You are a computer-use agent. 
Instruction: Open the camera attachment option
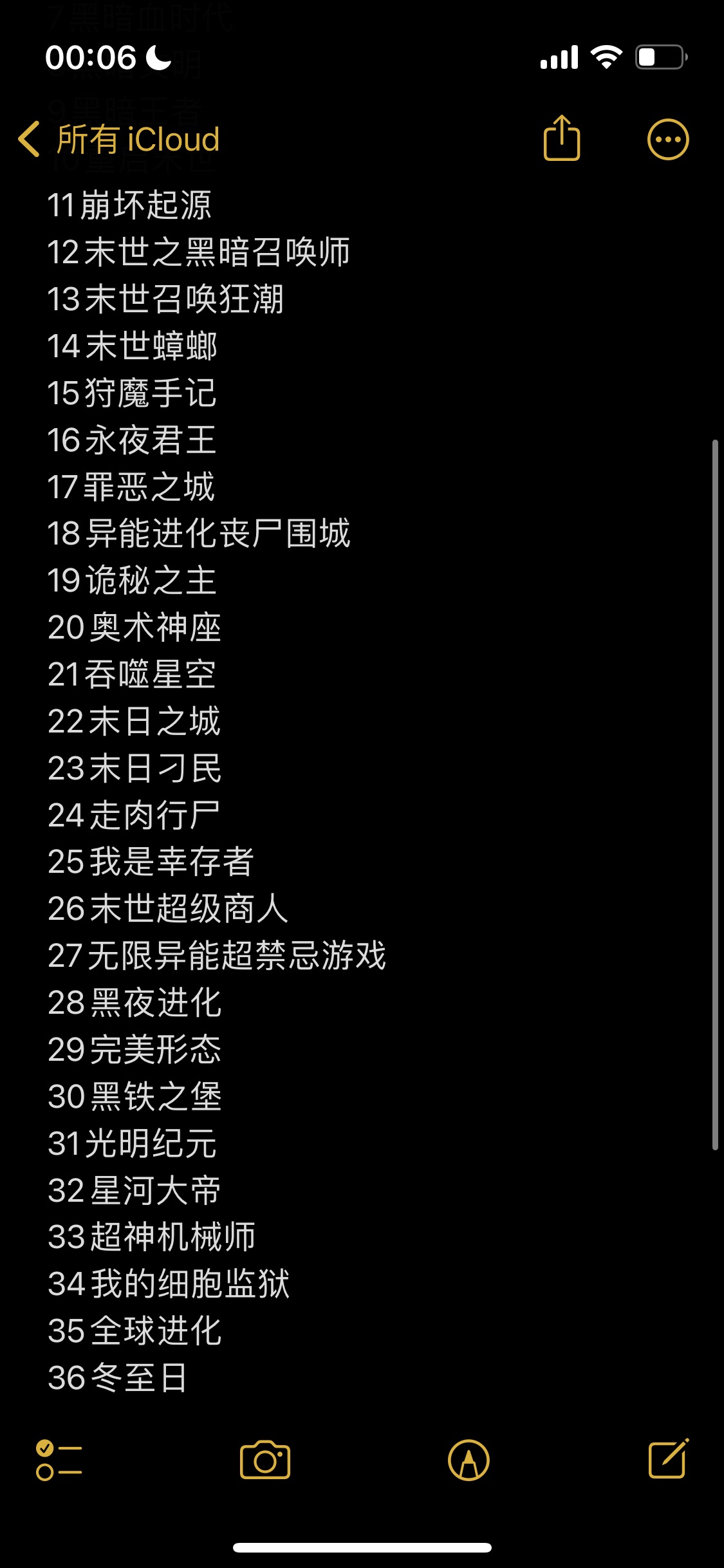[x=265, y=1460]
